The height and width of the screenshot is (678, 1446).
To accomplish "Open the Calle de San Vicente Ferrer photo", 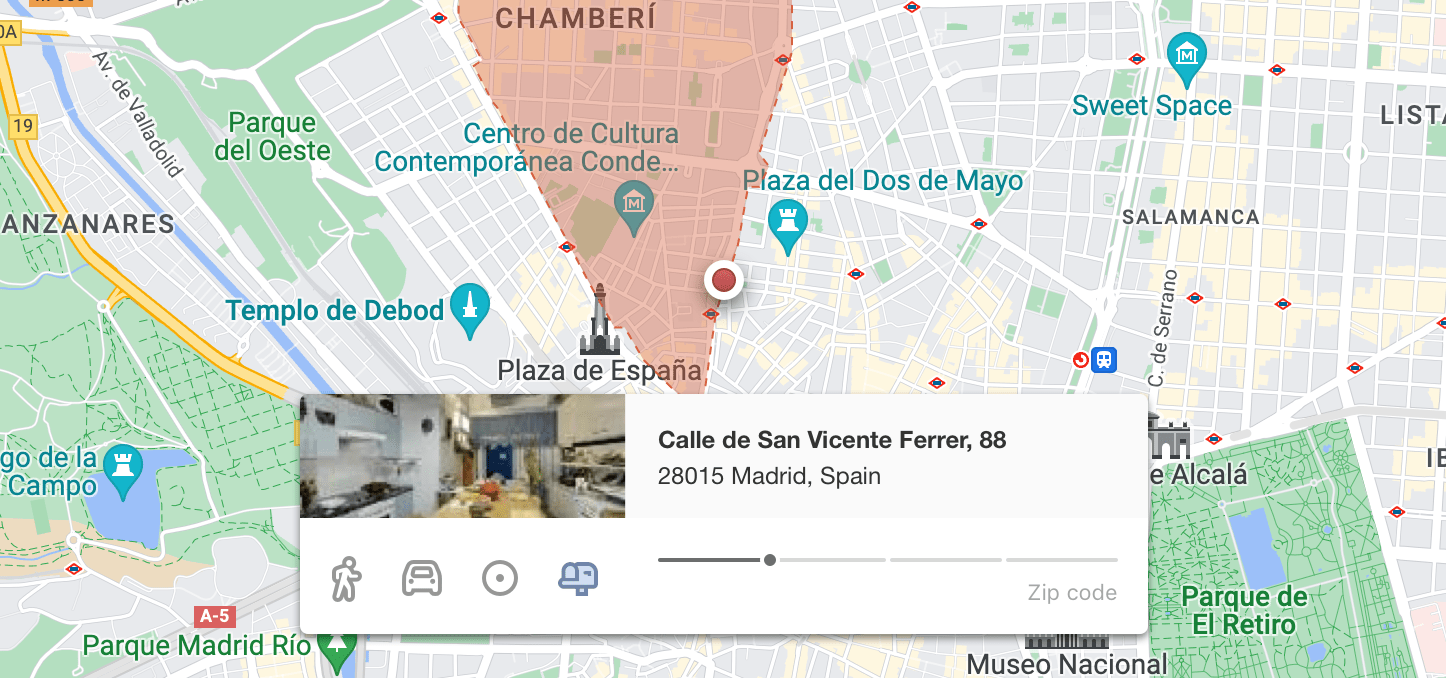I will (462, 456).
